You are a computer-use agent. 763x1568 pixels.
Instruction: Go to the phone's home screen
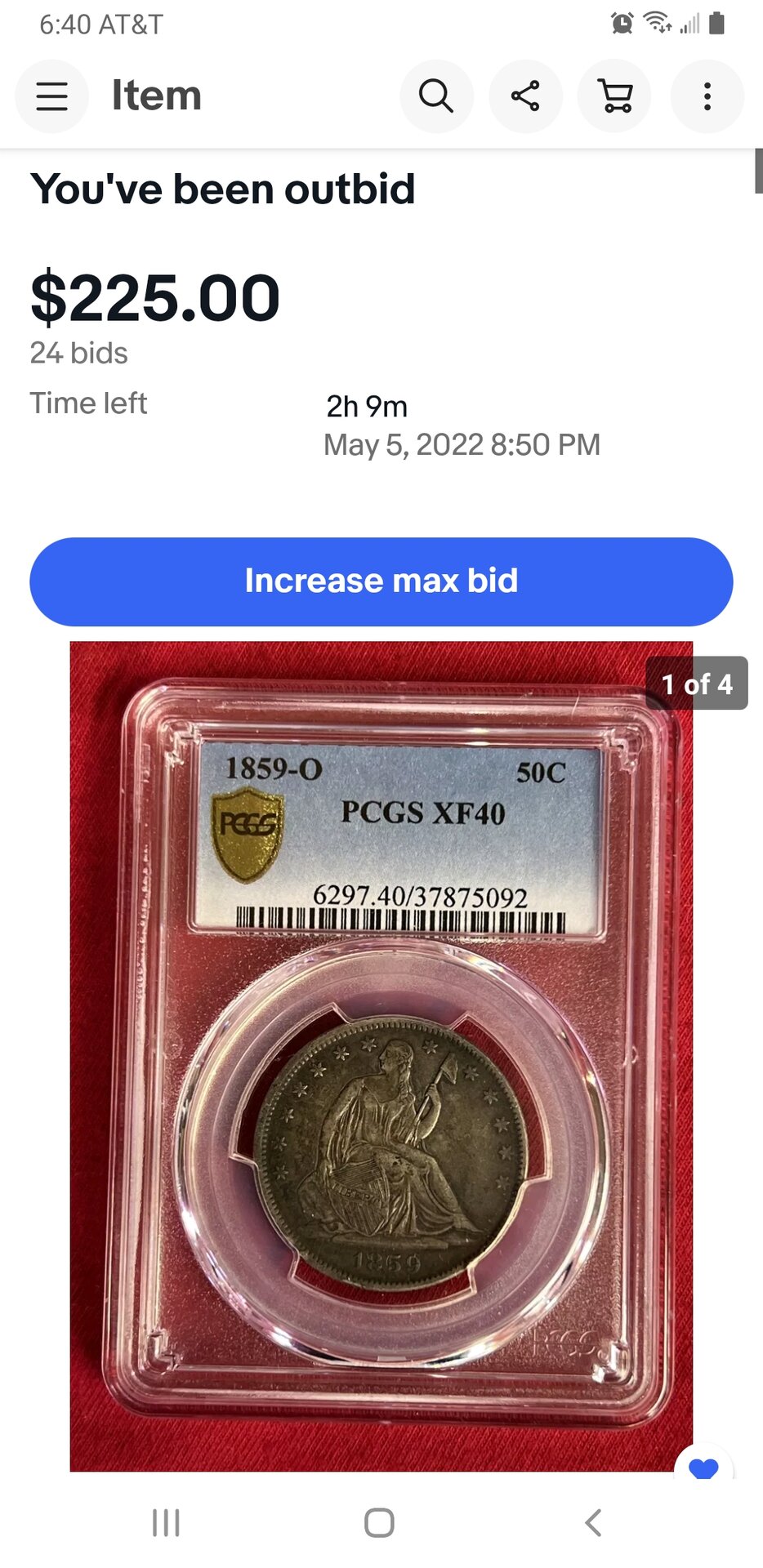[x=379, y=1523]
